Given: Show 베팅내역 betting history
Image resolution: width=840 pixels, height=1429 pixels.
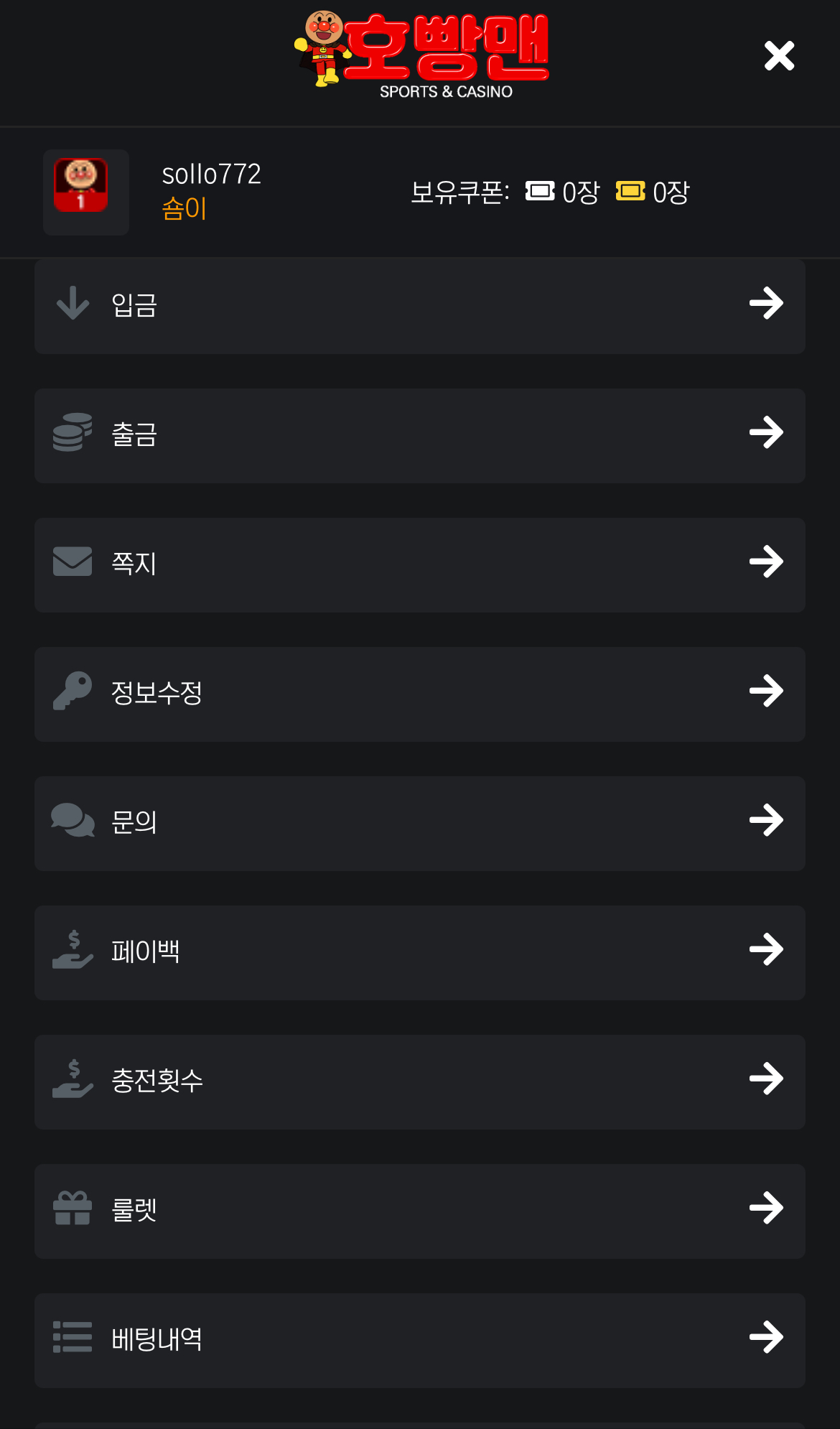Looking at the screenshot, I should (419, 1340).
